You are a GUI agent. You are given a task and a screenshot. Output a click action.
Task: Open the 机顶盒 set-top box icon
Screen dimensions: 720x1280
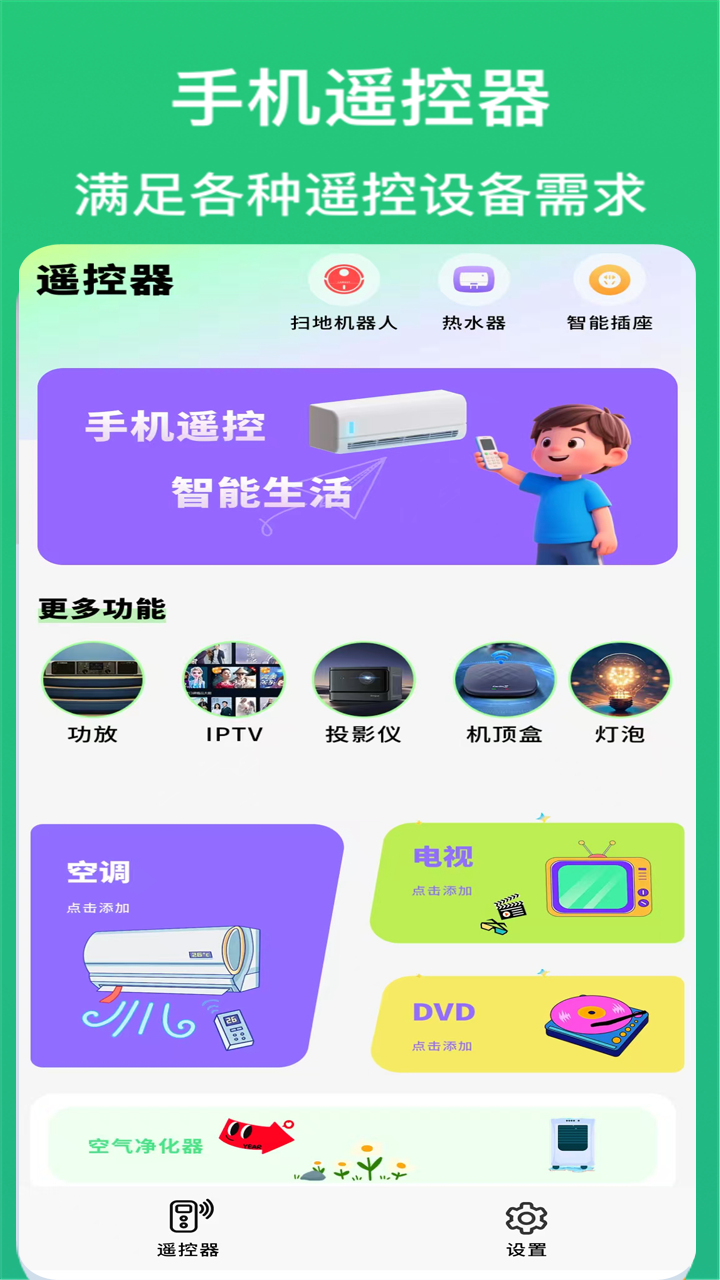click(502, 679)
